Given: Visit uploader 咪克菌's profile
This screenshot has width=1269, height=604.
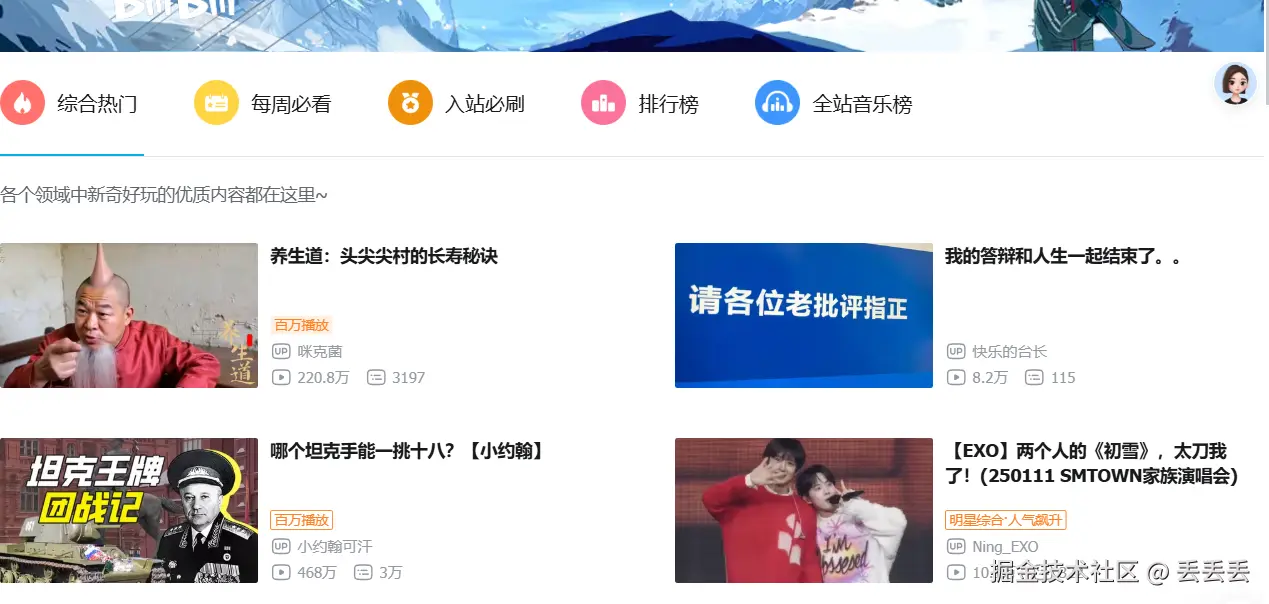Looking at the screenshot, I should coord(320,352).
